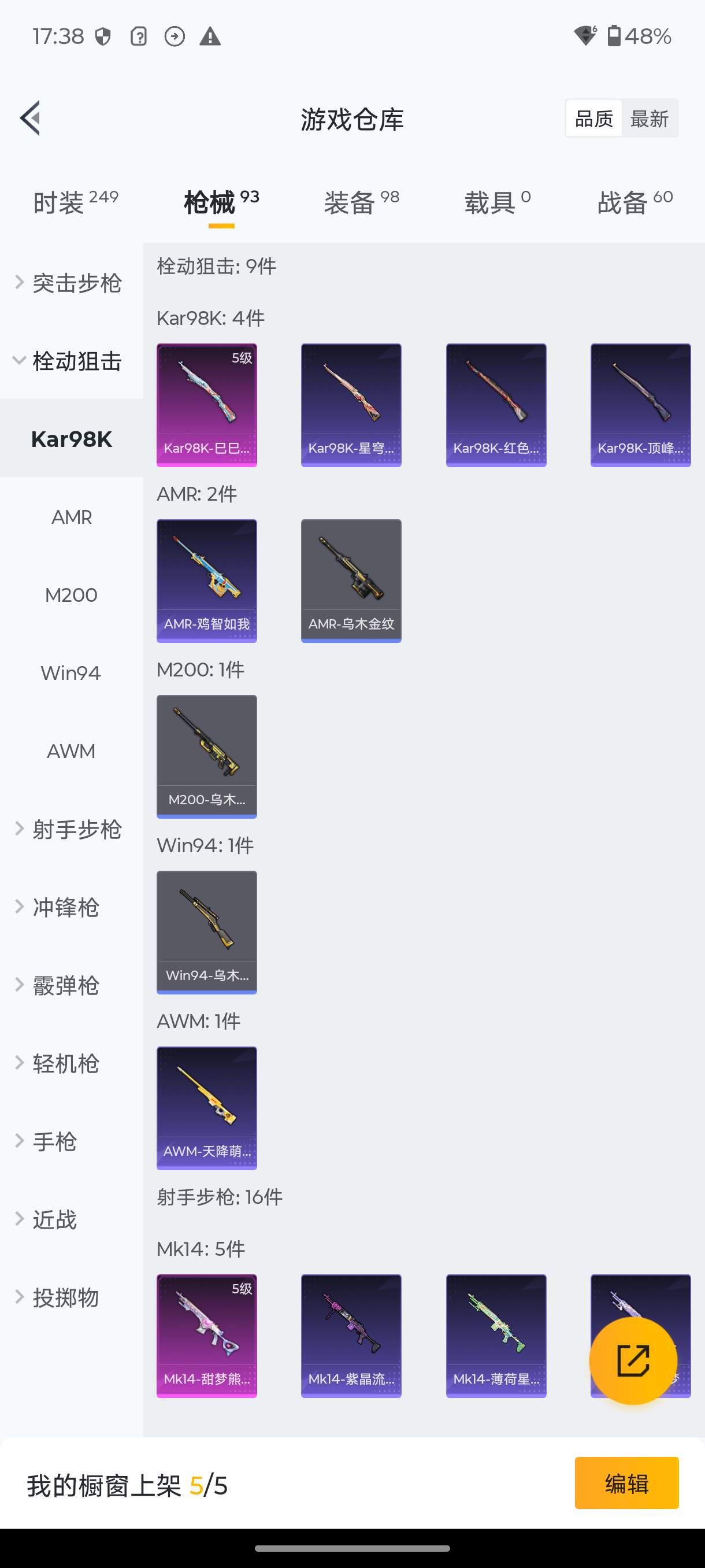
Task: Tap the 编辑 button
Action: [626, 1483]
